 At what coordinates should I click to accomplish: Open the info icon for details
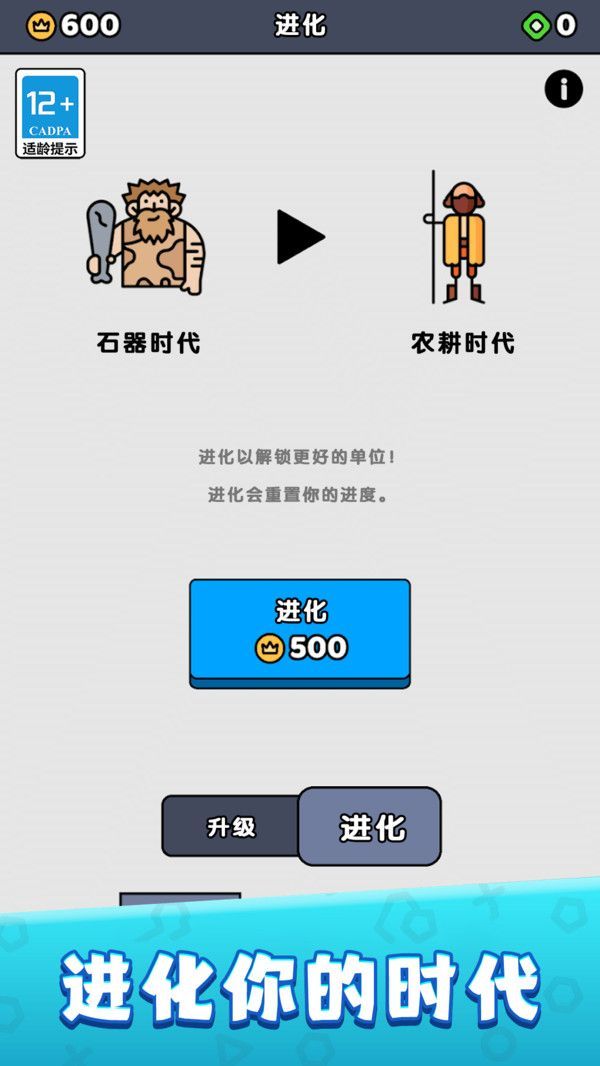pyautogui.click(x=563, y=90)
